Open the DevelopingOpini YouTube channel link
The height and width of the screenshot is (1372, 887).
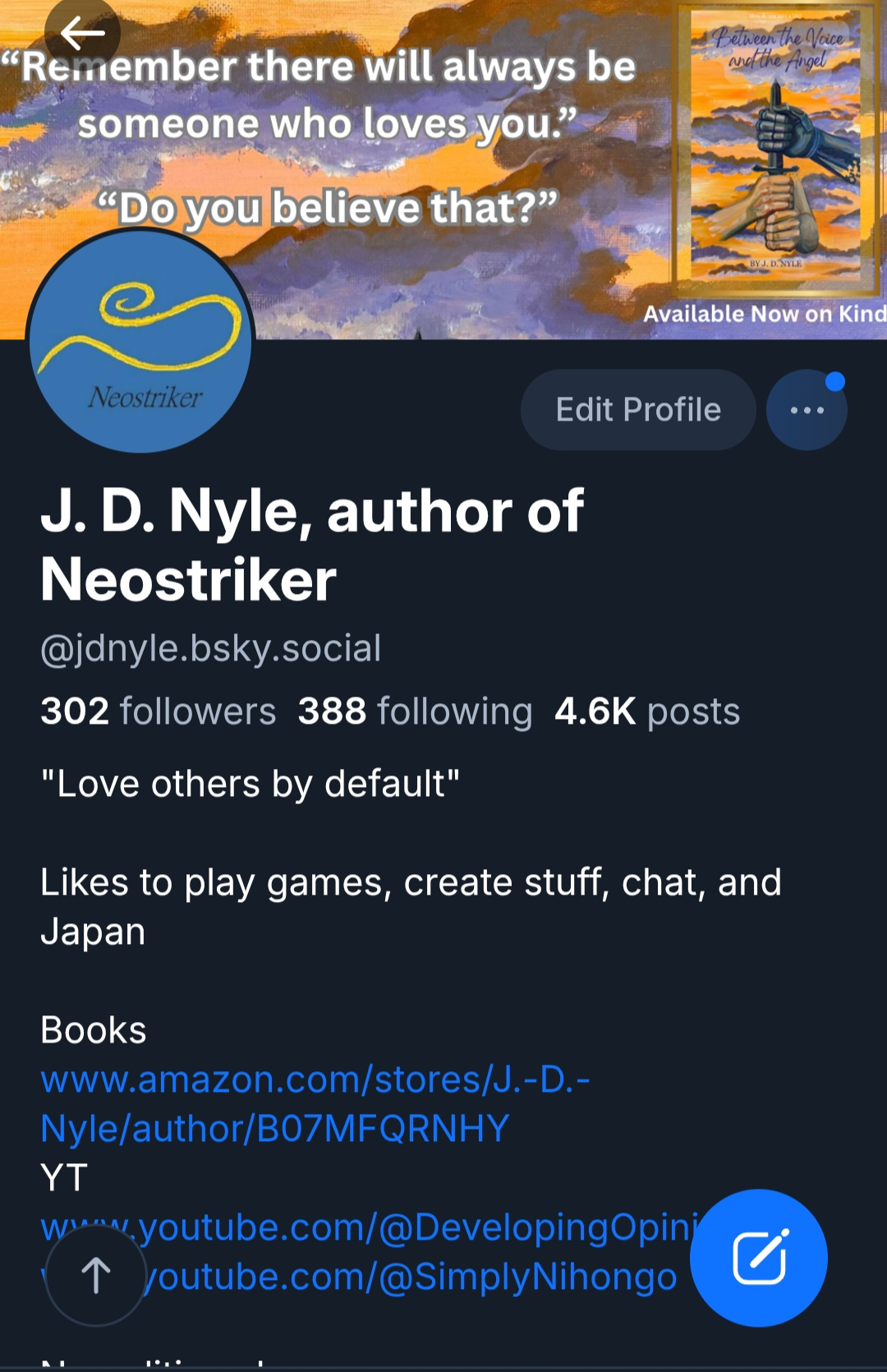pyautogui.click(x=411, y=1227)
